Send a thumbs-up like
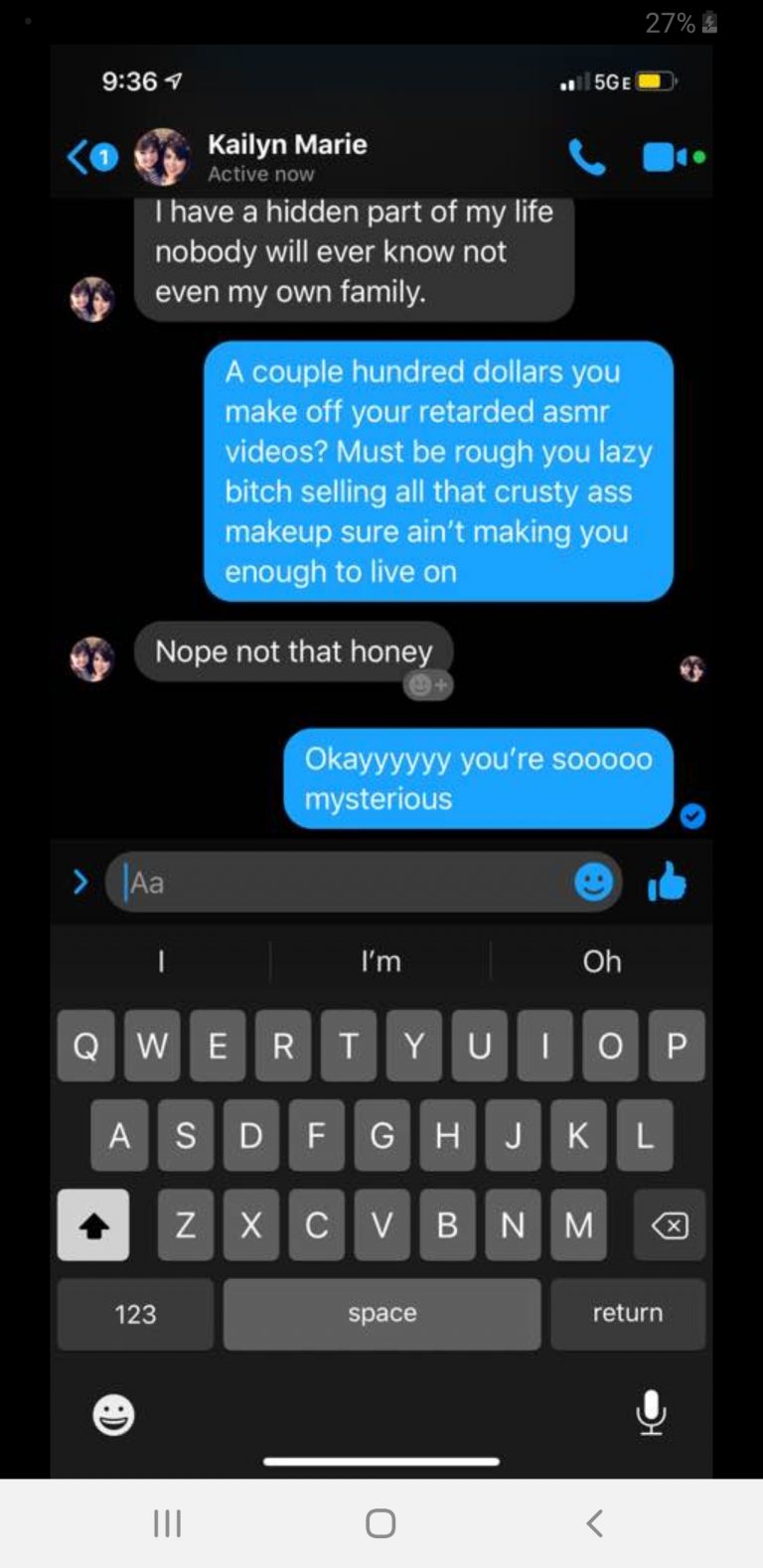763x1568 pixels. coord(668,881)
